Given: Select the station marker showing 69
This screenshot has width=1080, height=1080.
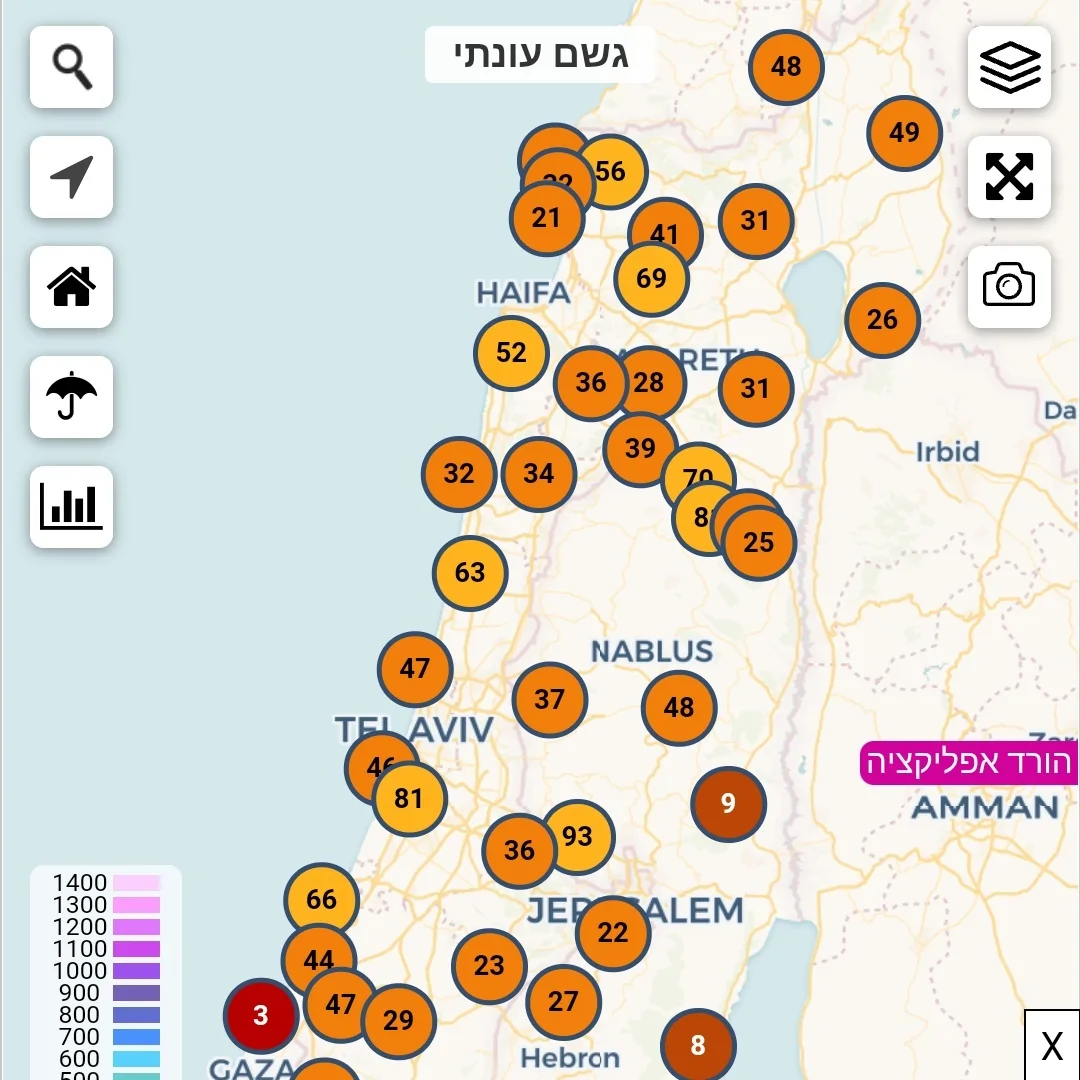Looking at the screenshot, I should [651, 279].
